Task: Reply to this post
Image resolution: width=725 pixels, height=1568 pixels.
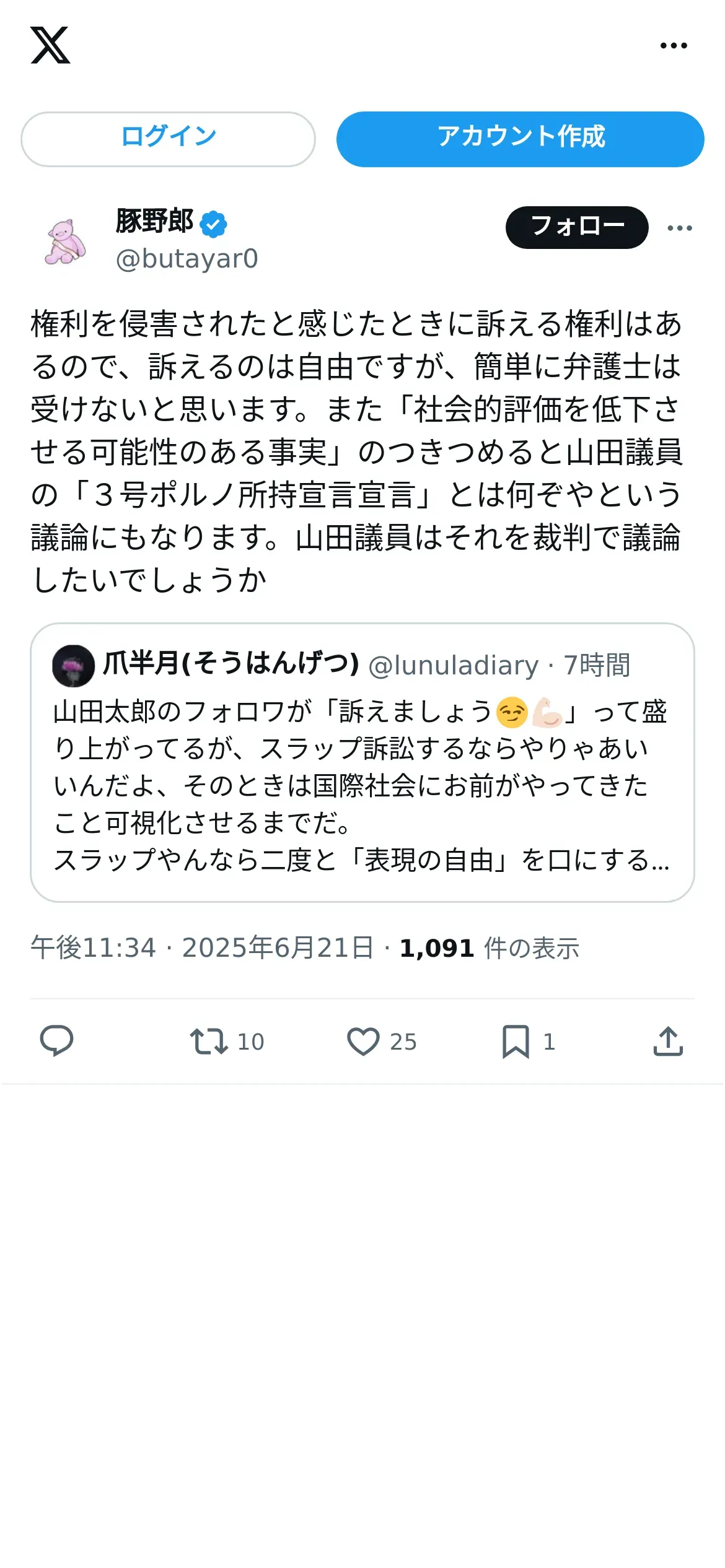Action: coord(56,1041)
